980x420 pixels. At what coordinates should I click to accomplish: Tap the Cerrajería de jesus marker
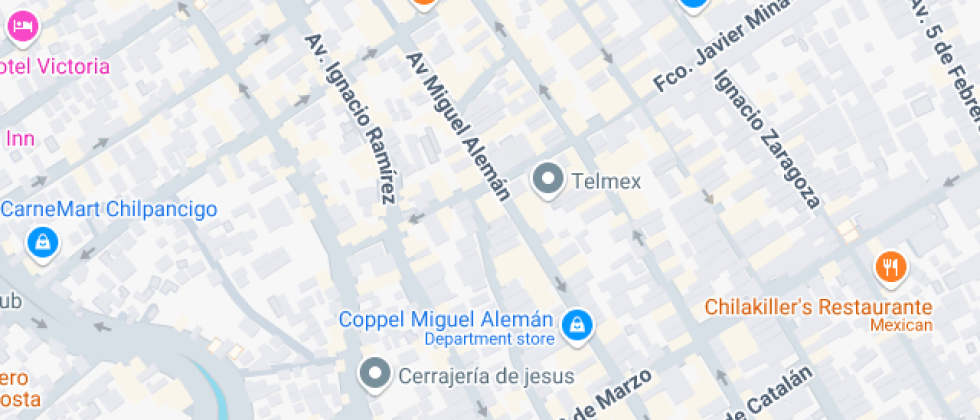[x=375, y=374]
